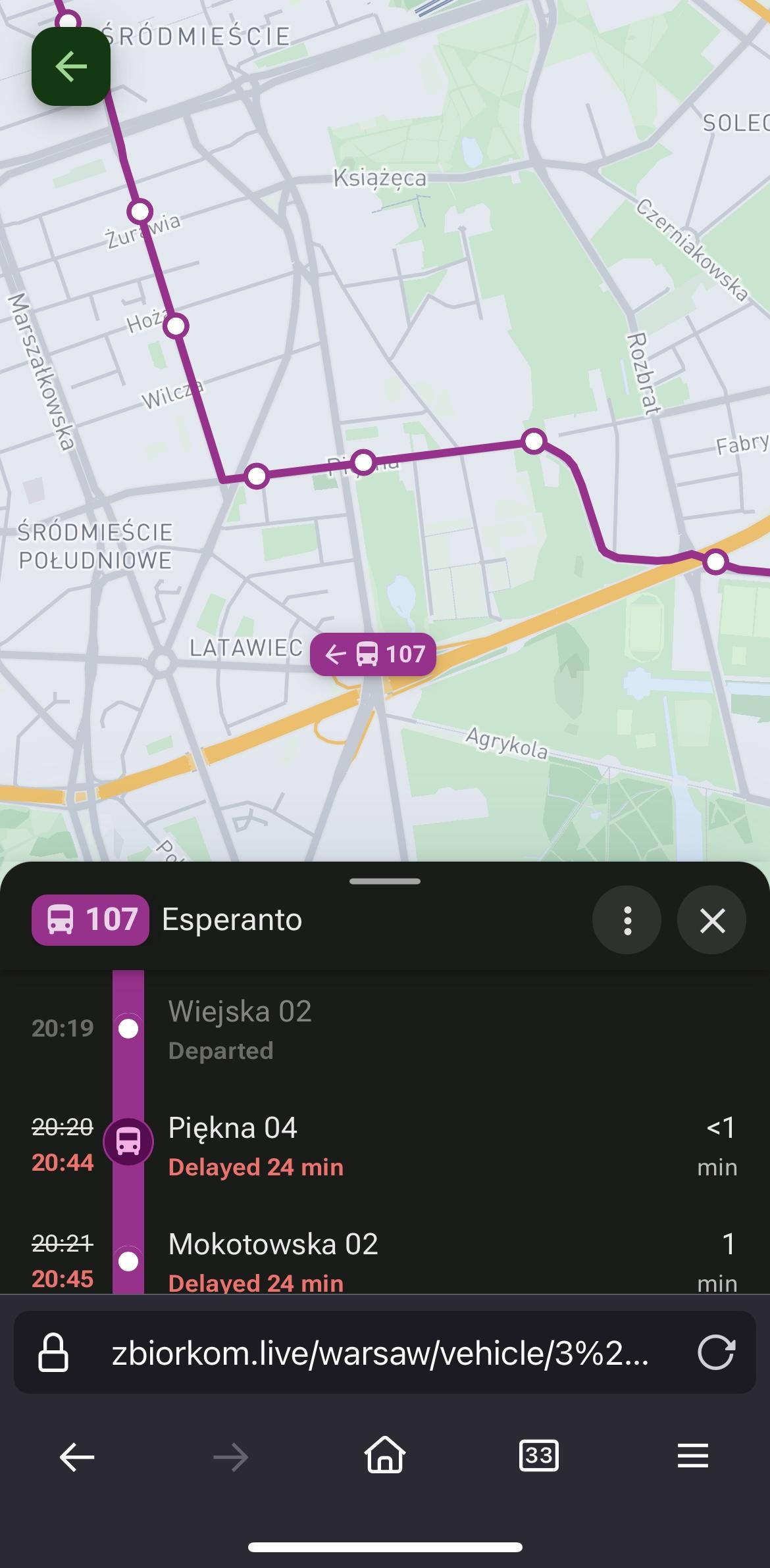The image size is (770, 1568).
Task: Open the browser tabs switcher showing 33
Action: [539, 1458]
